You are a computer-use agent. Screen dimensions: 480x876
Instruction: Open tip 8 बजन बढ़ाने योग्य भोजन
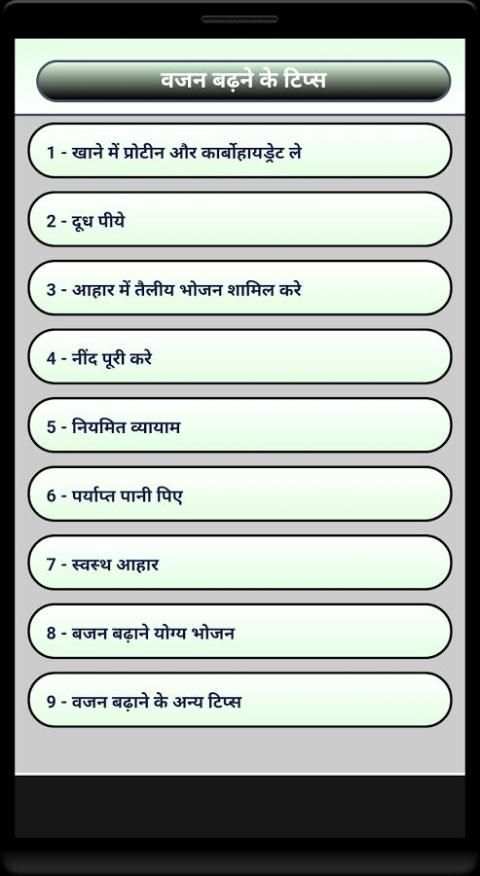(240, 632)
